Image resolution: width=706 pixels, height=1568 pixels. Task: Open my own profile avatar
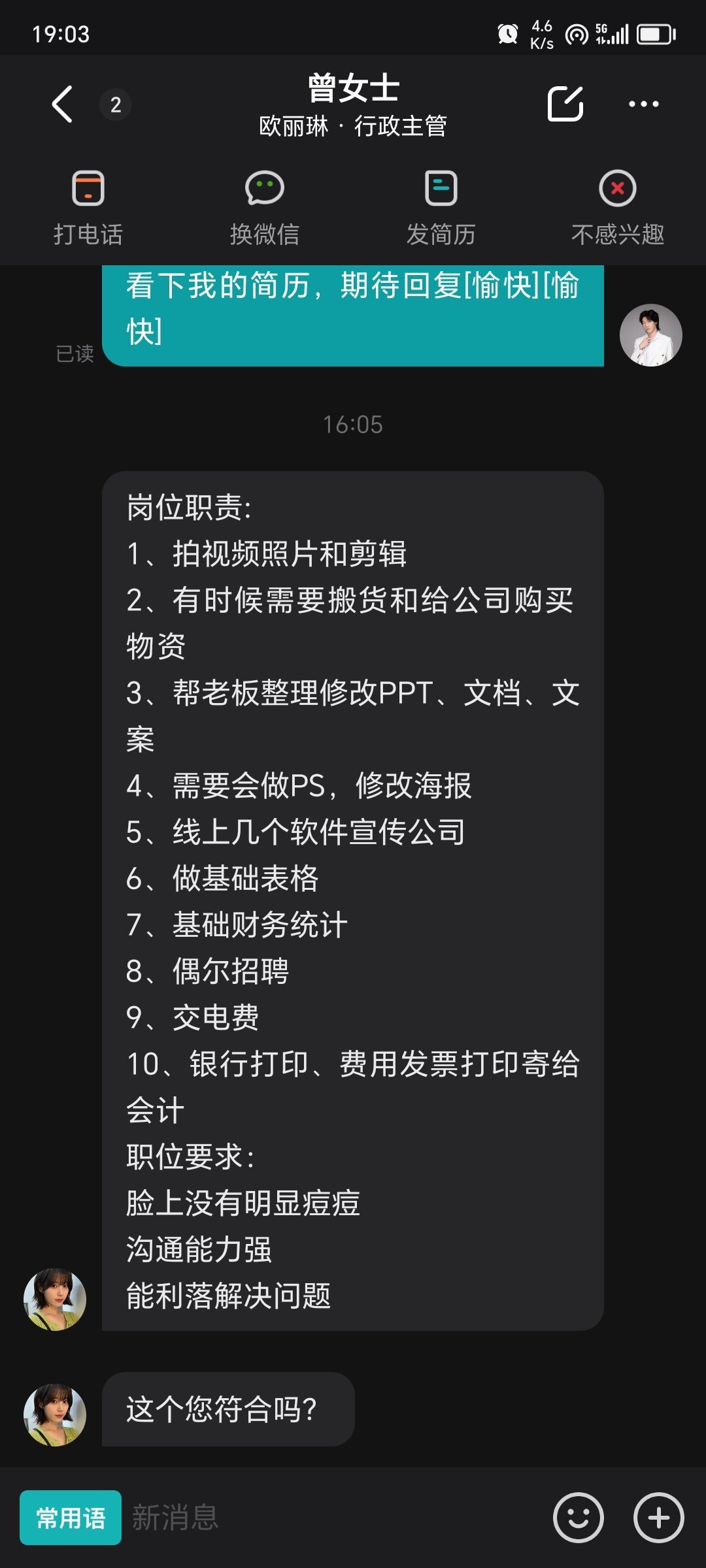click(650, 335)
